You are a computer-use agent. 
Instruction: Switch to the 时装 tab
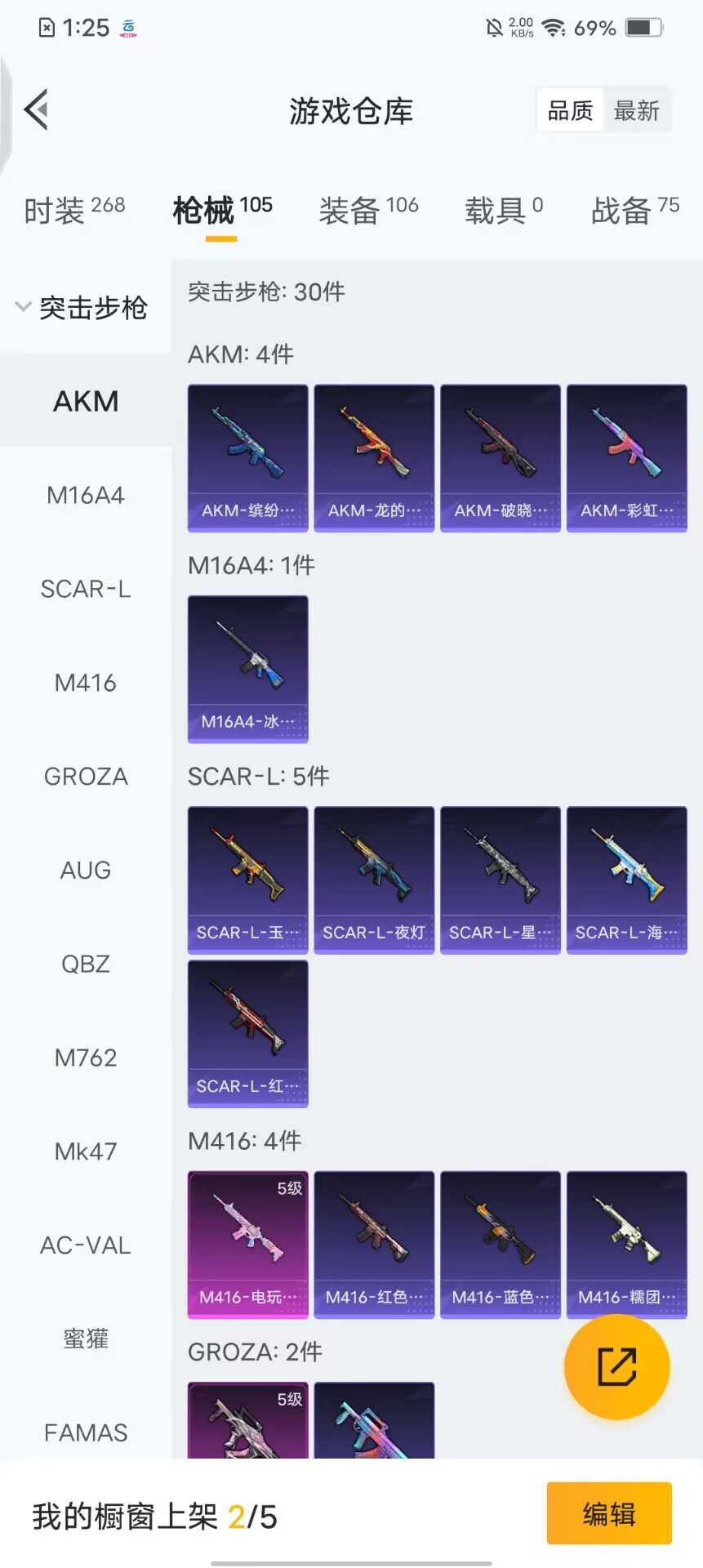coord(74,210)
